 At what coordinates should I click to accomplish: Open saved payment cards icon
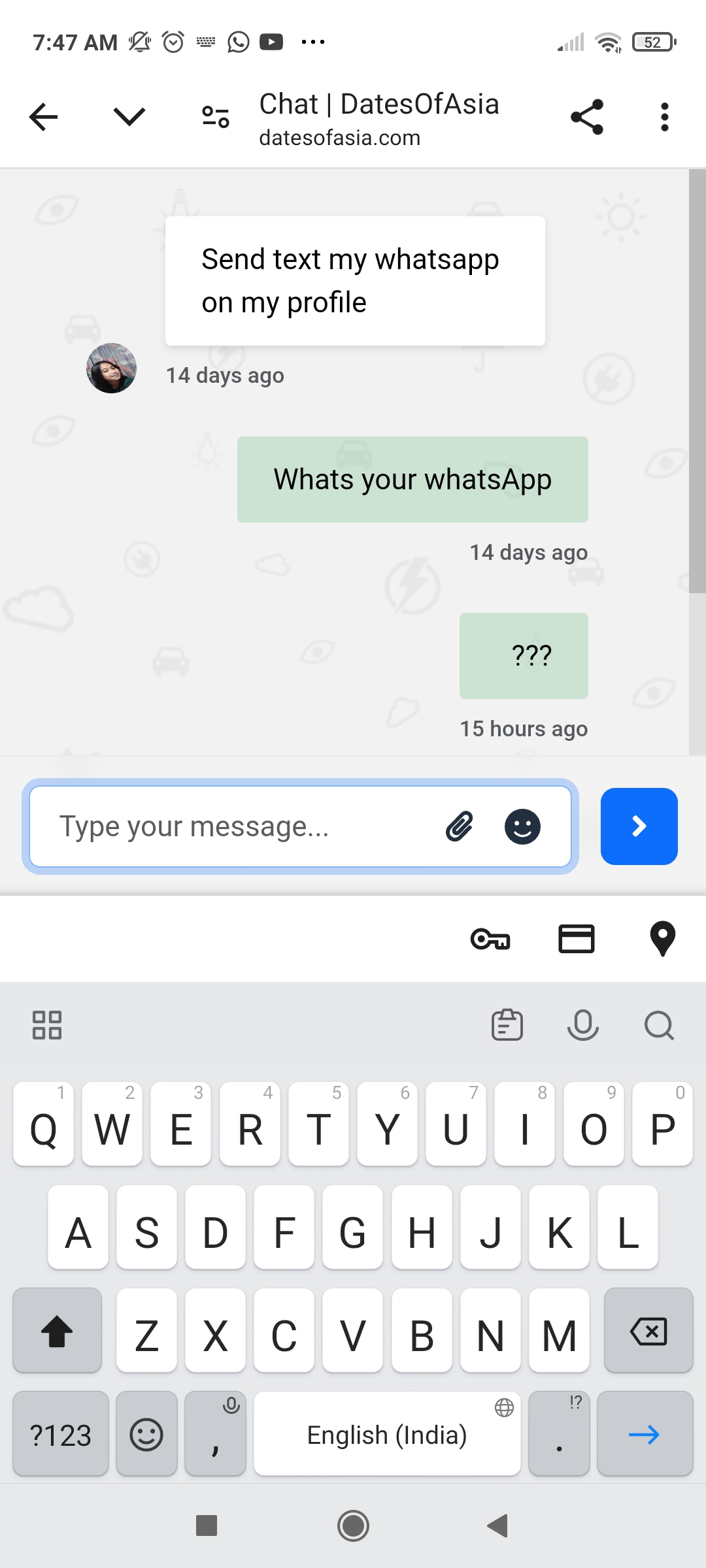tap(577, 939)
